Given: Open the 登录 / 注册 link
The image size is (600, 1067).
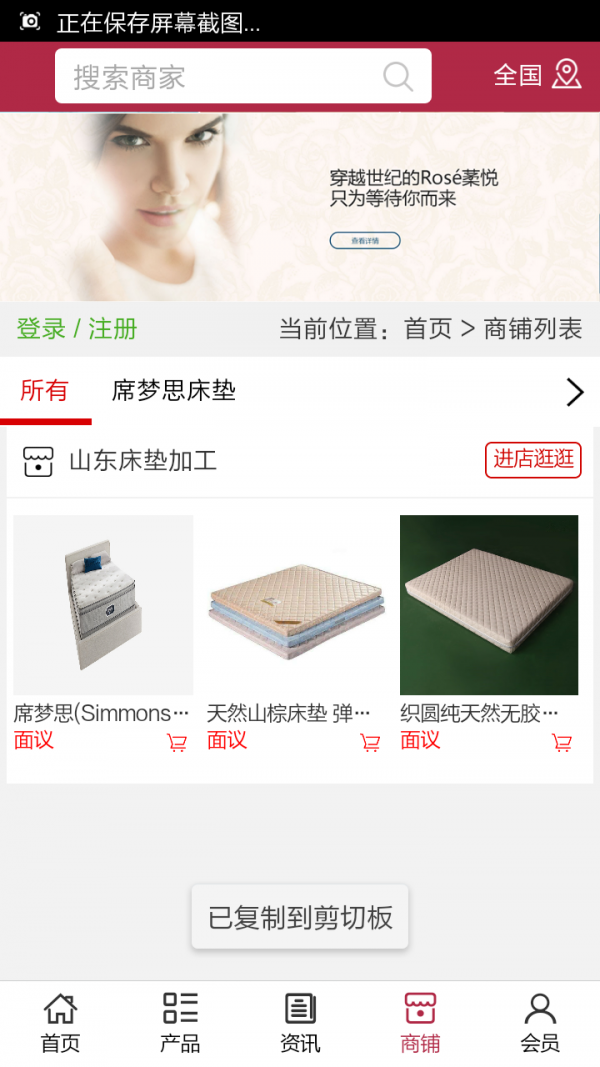Looking at the screenshot, I should [x=77, y=329].
